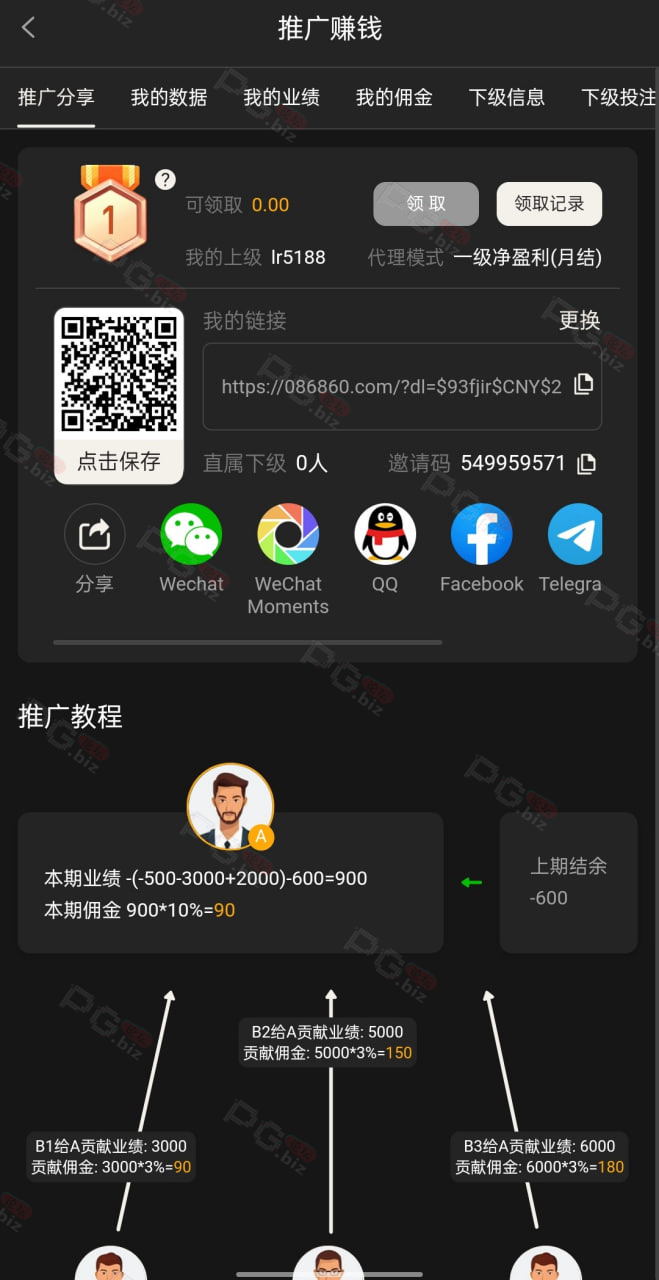Share via Wechat
The height and width of the screenshot is (1280, 659).
pyautogui.click(x=191, y=535)
